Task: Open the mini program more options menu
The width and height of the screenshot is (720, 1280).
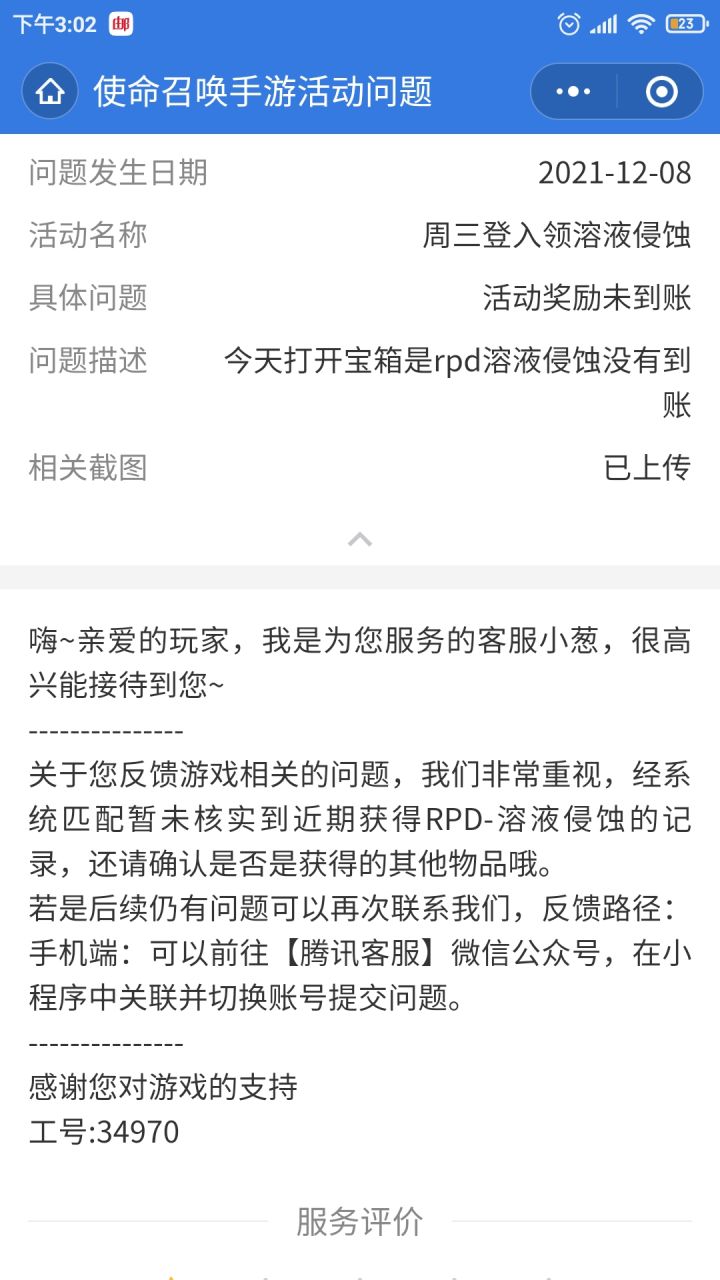Action: pyautogui.click(x=574, y=92)
